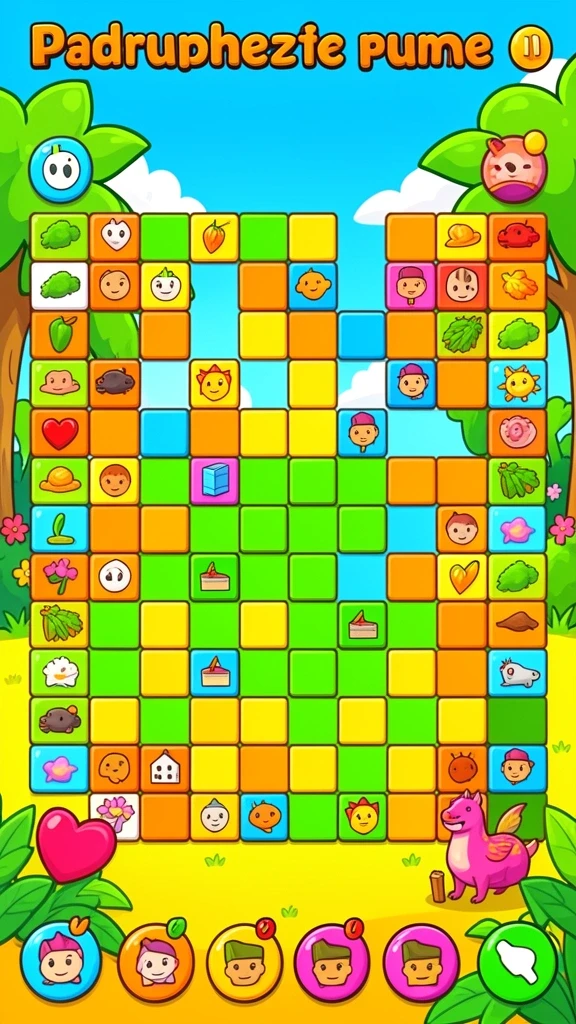The width and height of the screenshot is (576, 1024).
Task: Tap the sun face tile on blue background
Action: (x=518, y=384)
